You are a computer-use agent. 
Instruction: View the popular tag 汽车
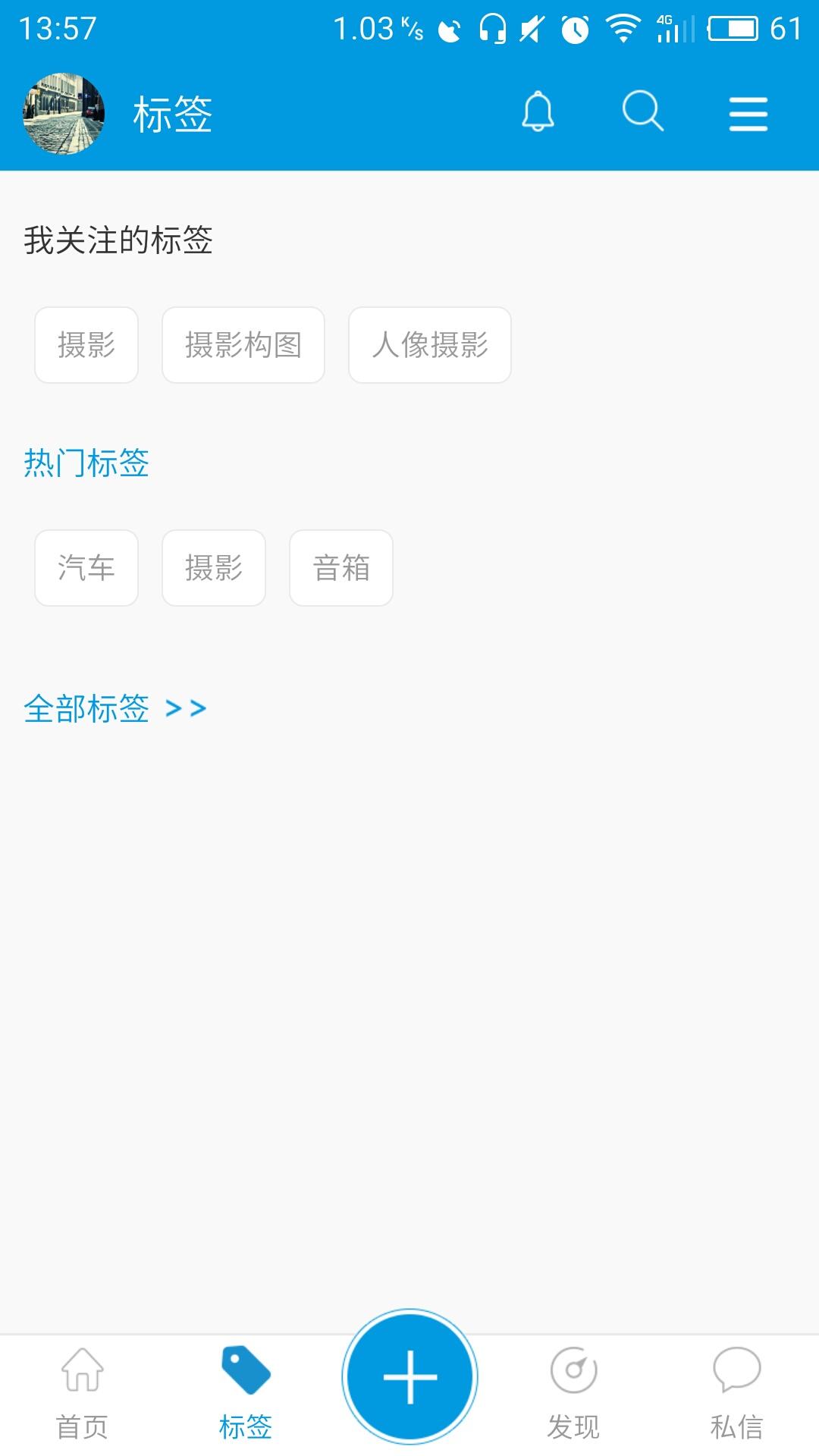[x=86, y=568]
